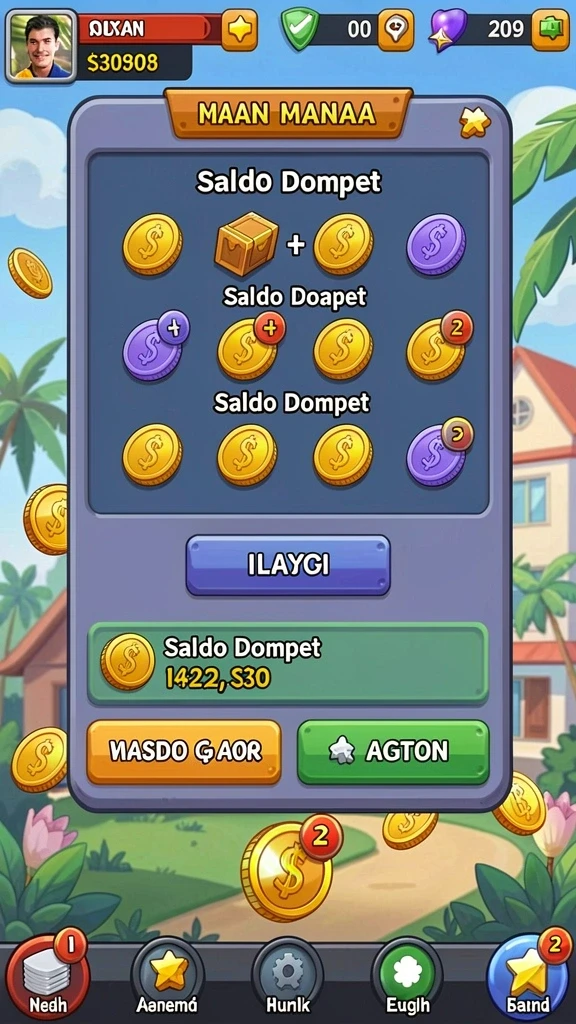Image resolution: width=576 pixels, height=1024 pixels.
Task: Open the Baind star tab
Action: (528, 977)
